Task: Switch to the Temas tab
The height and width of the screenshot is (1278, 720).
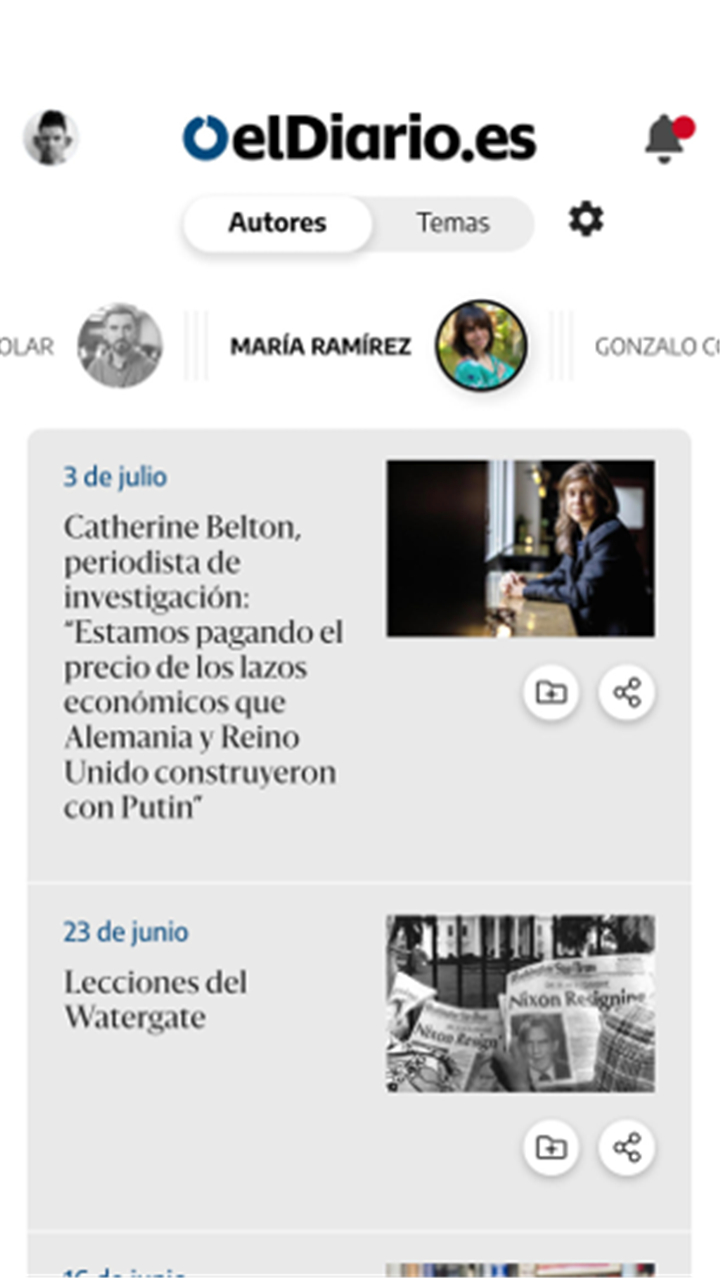Action: click(453, 223)
